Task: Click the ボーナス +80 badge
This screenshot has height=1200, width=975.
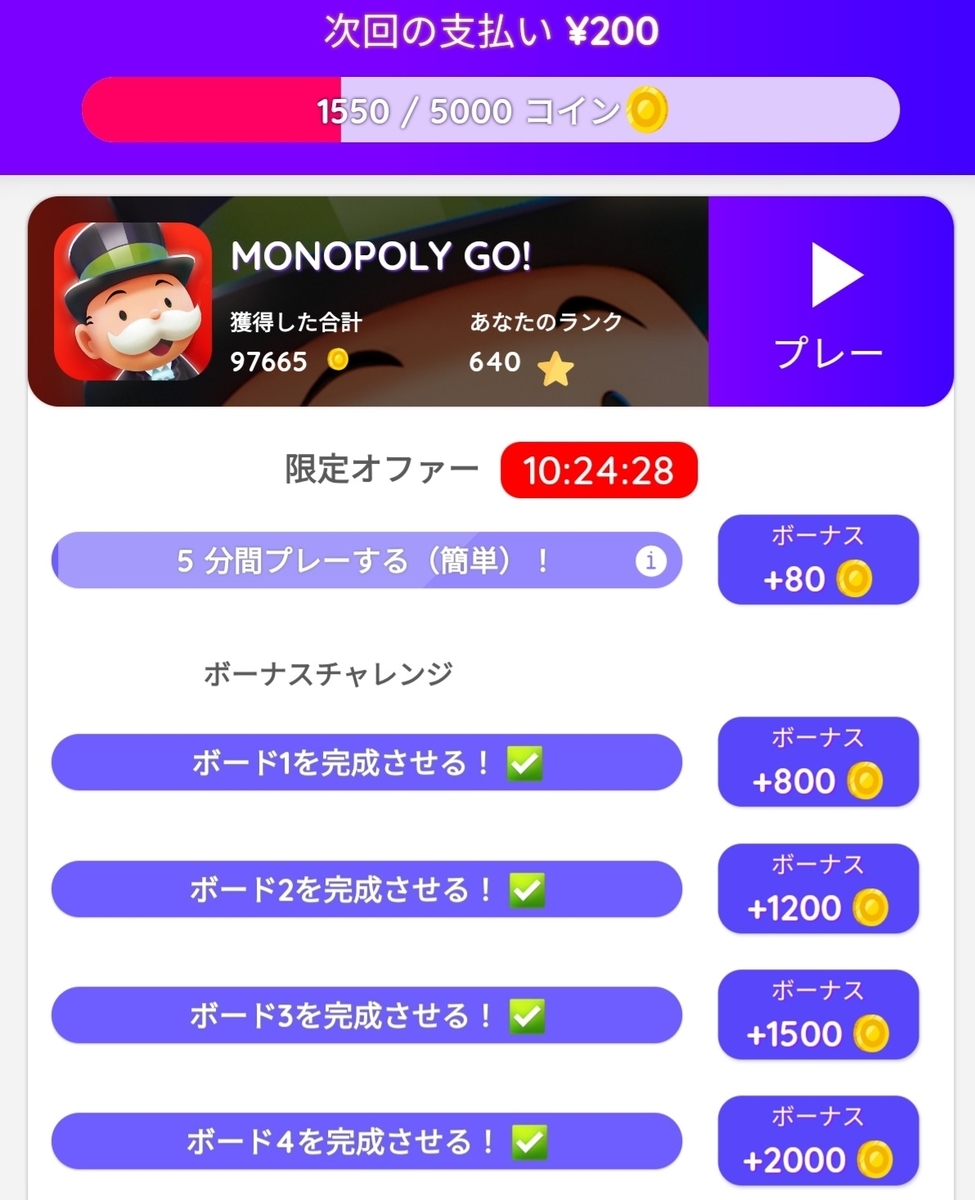Action: pos(817,560)
